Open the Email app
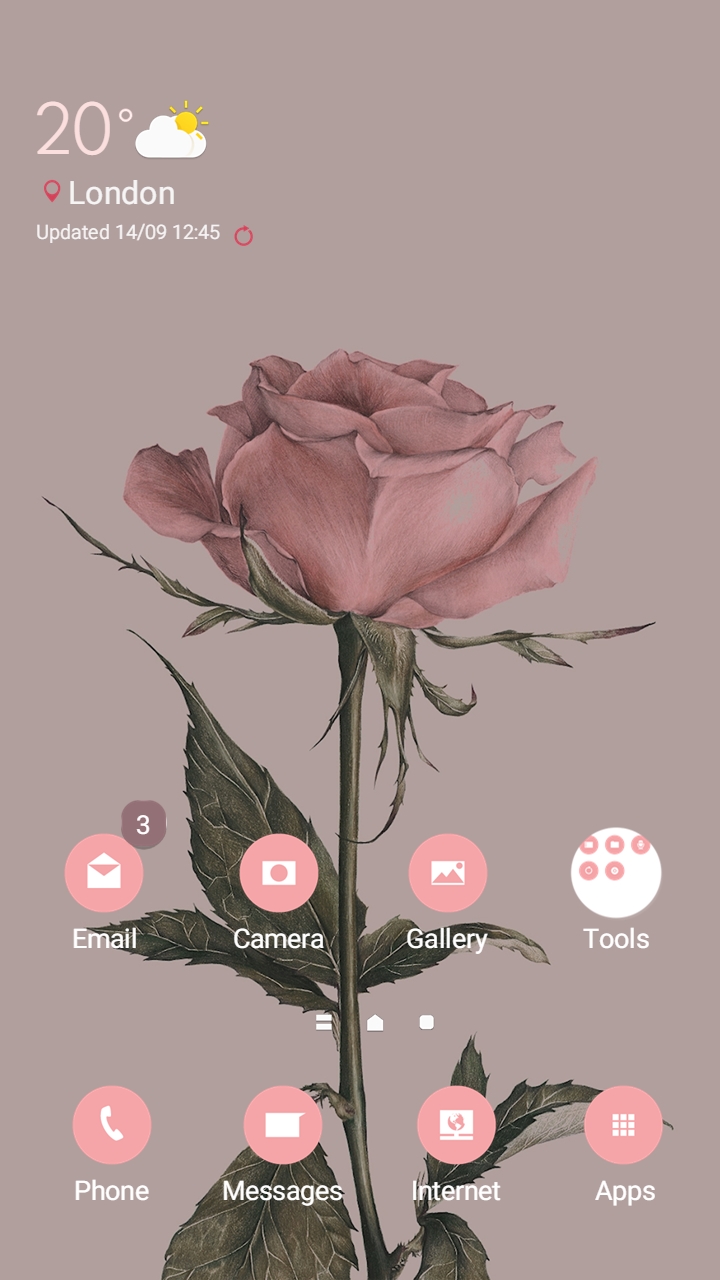 pyautogui.click(x=104, y=873)
